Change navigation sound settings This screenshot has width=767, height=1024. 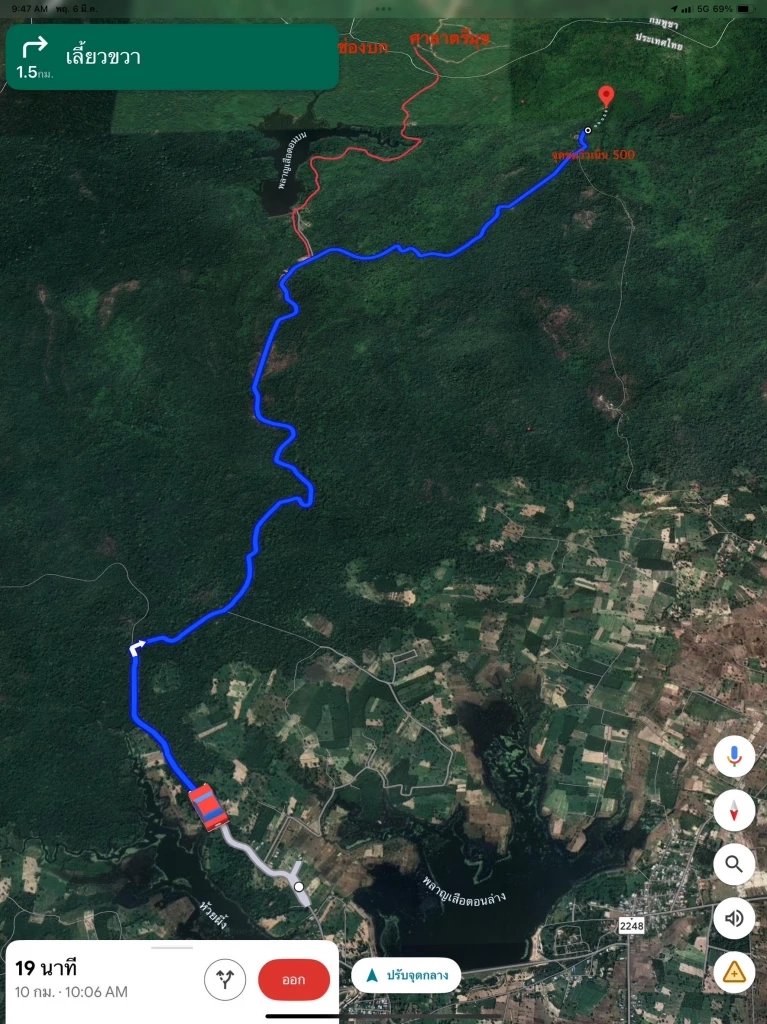734,917
